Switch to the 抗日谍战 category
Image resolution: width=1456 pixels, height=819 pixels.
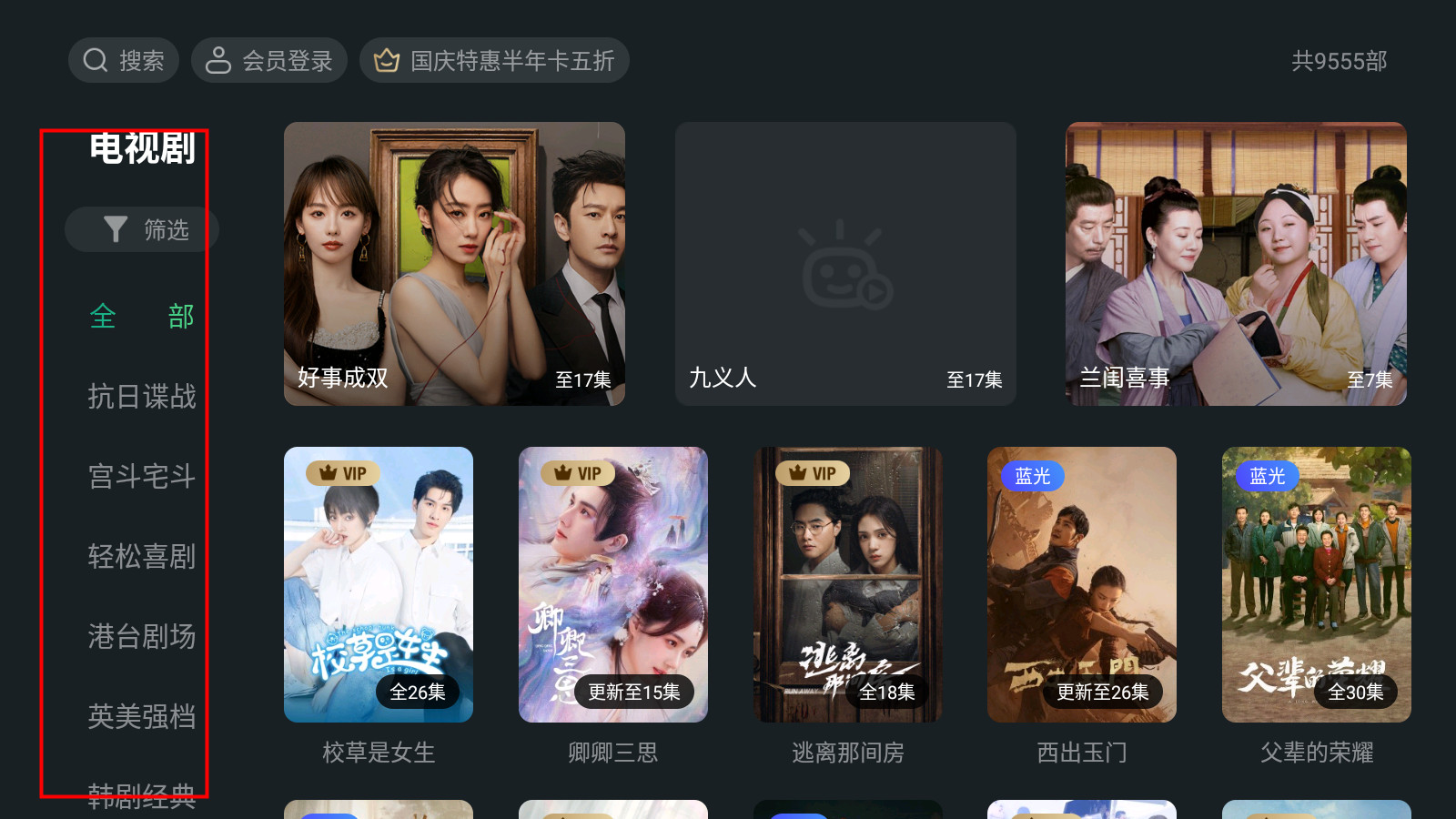(x=142, y=397)
